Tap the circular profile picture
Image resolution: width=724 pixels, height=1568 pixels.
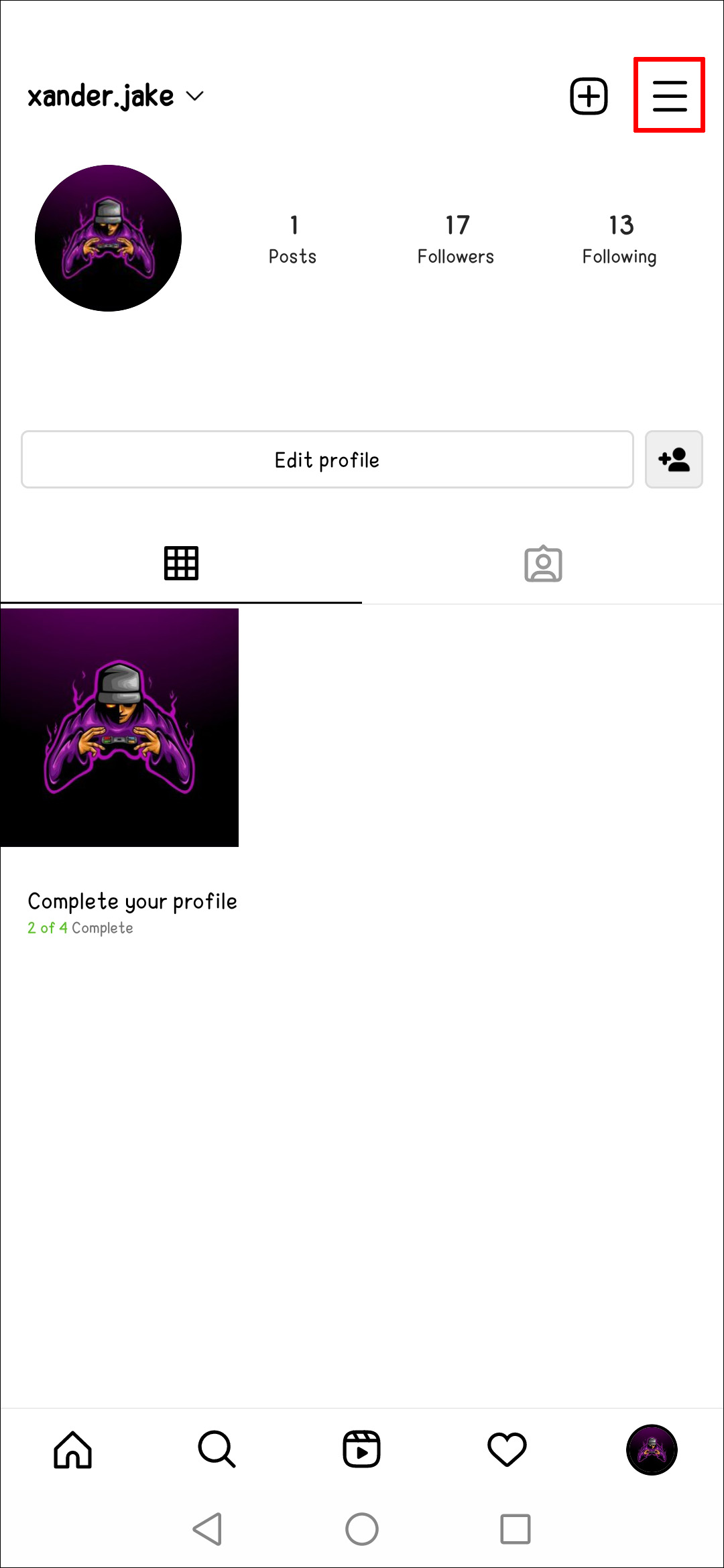[108, 238]
